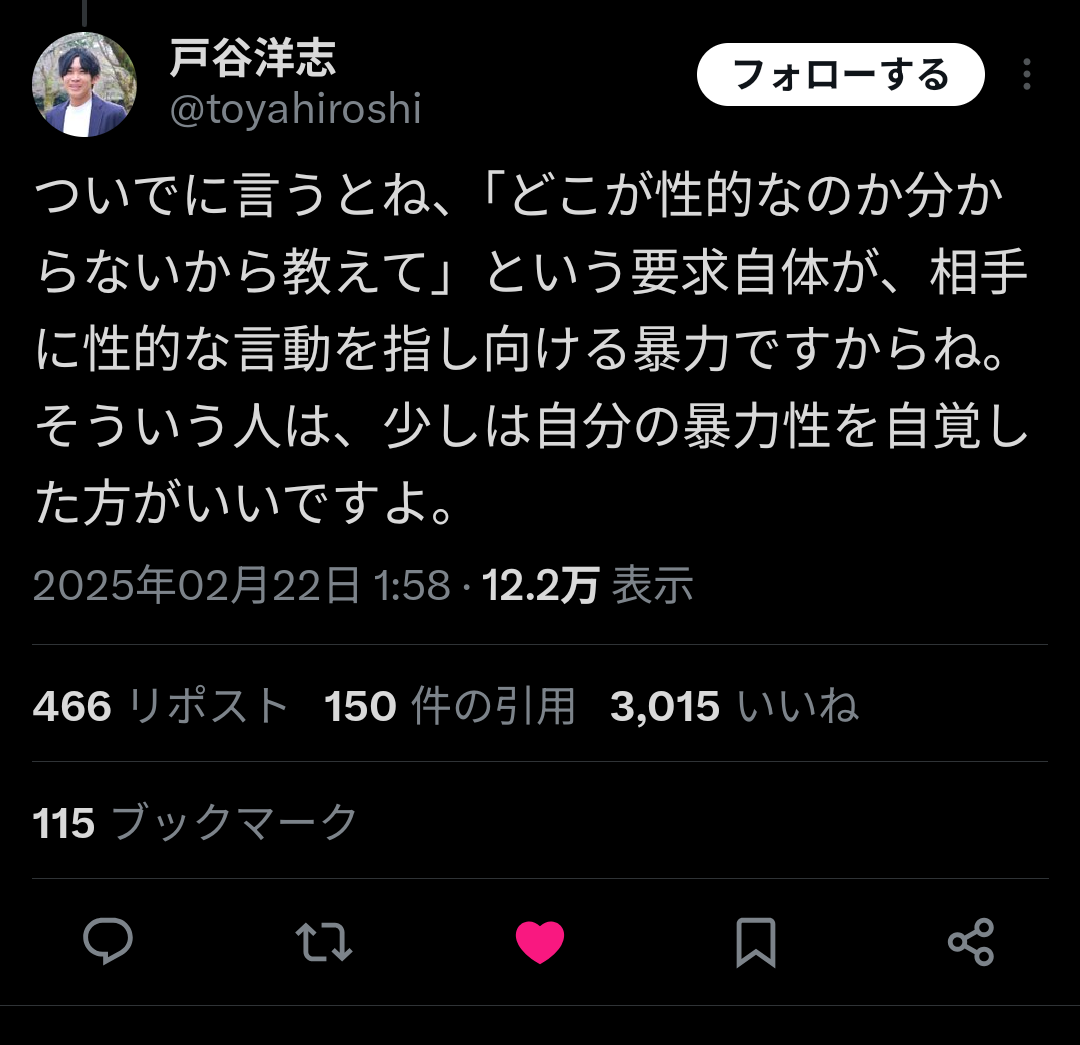Viewport: 1080px width, 1045px height.
Task: Share this post
Action: pyautogui.click(x=970, y=942)
